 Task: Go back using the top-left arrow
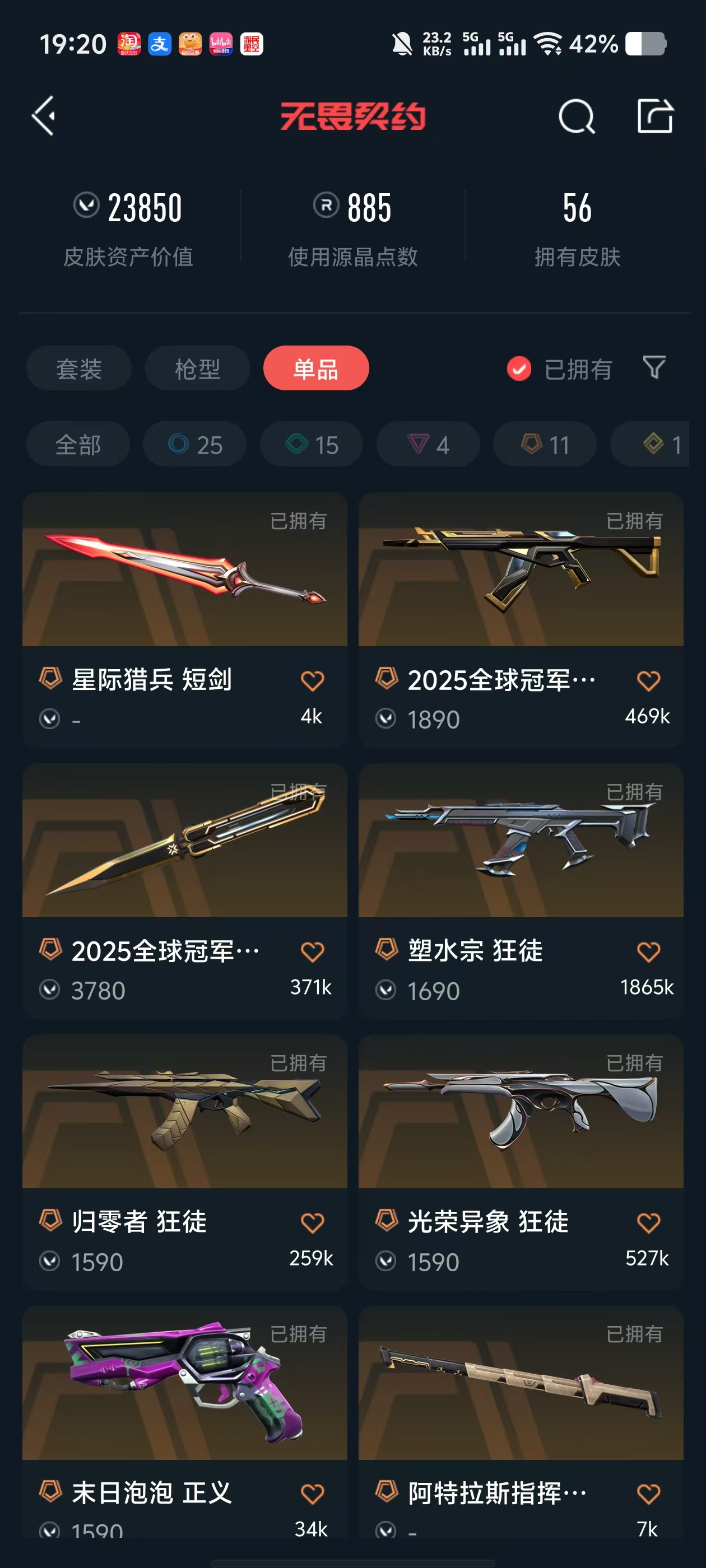click(44, 116)
